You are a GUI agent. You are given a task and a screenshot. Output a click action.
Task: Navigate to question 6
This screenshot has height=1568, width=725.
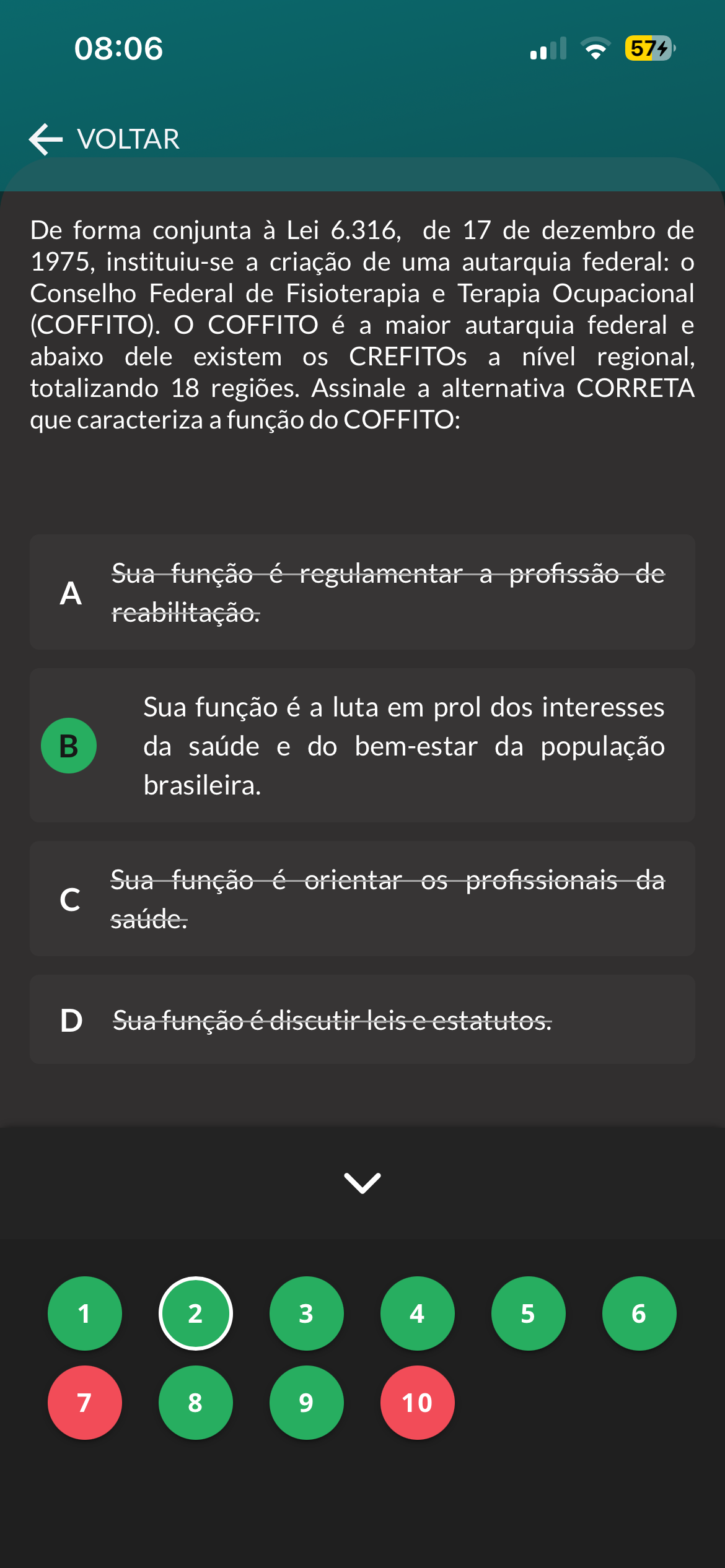[x=639, y=1313]
